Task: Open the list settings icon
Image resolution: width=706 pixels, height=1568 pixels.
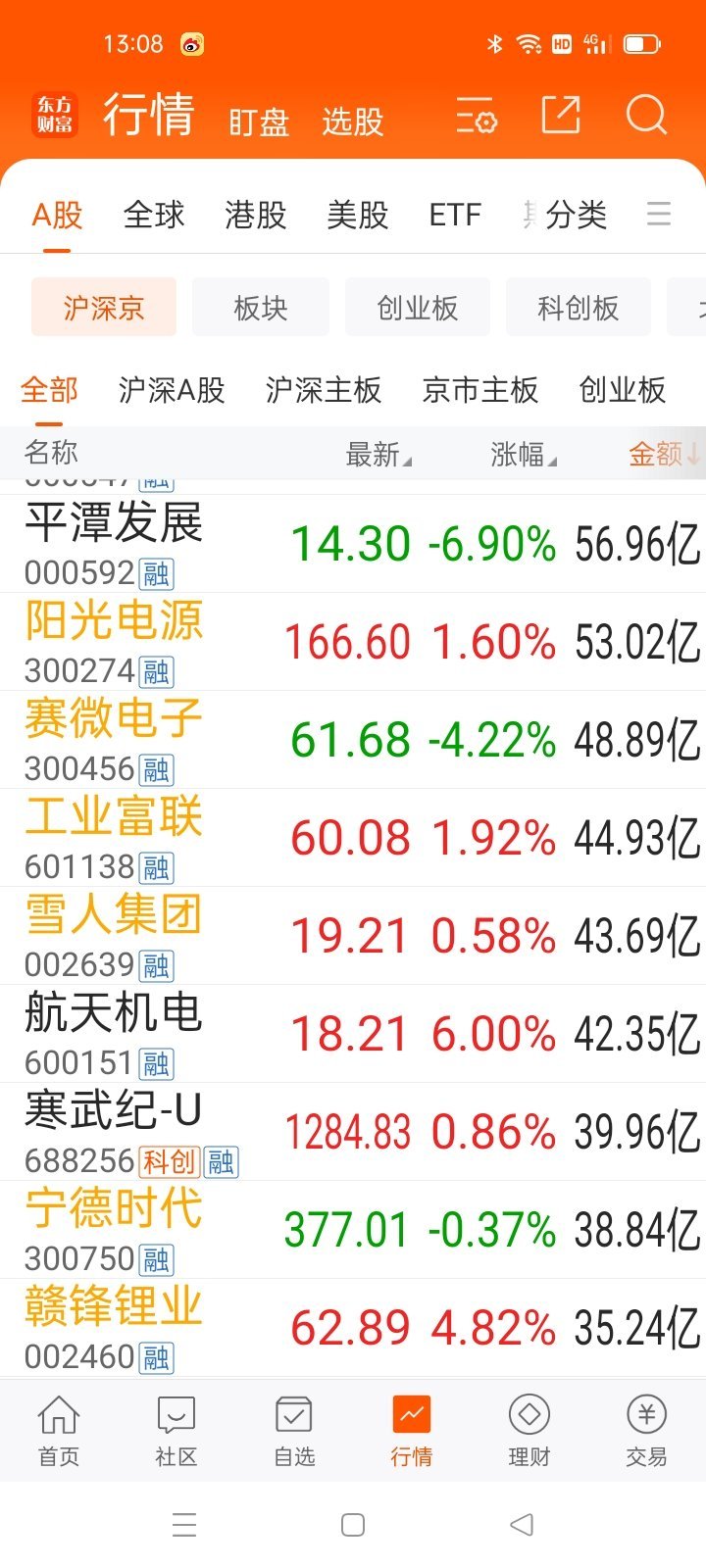Action: point(477,117)
